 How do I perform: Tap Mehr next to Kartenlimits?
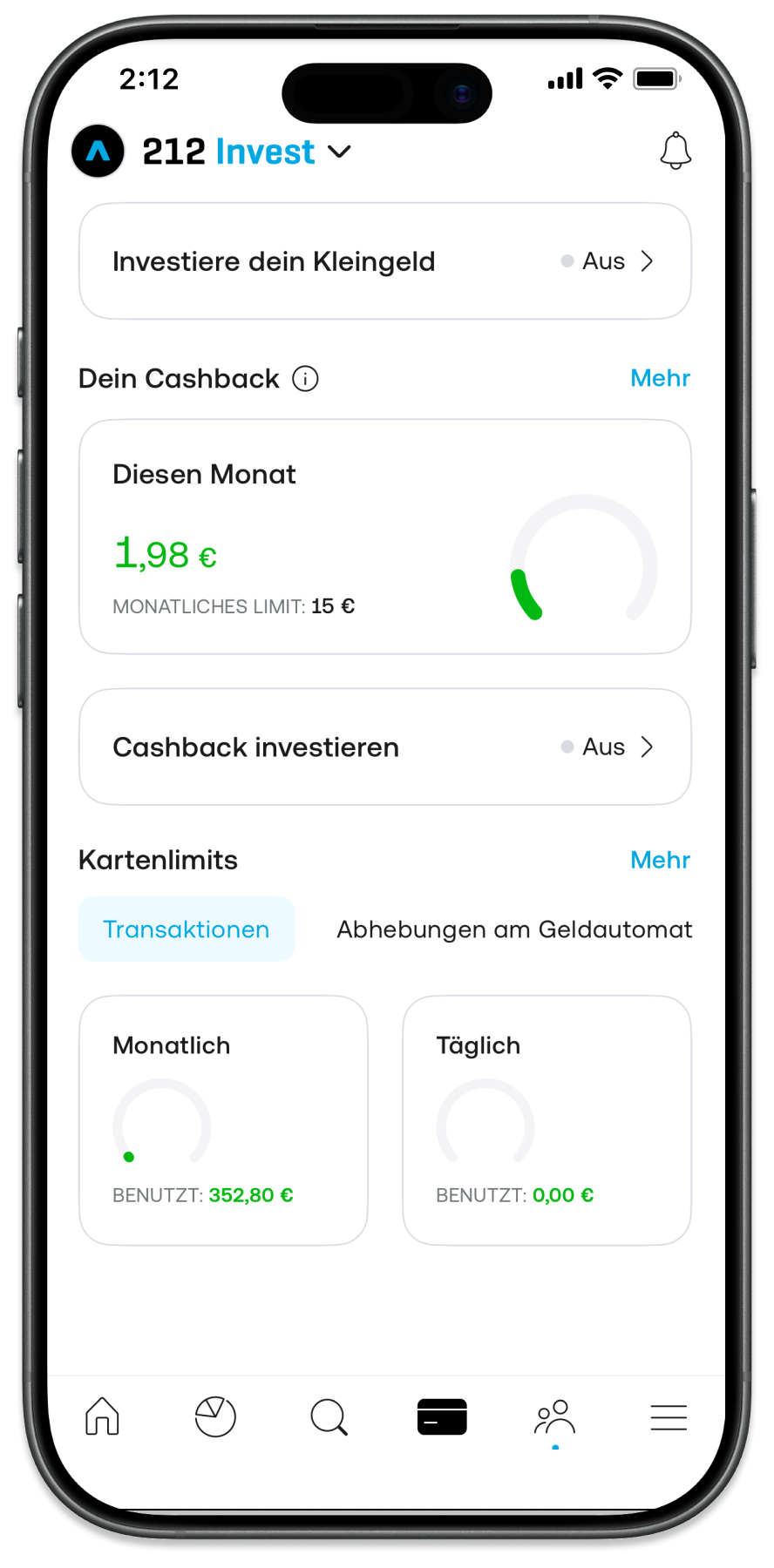(x=660, y=860)
